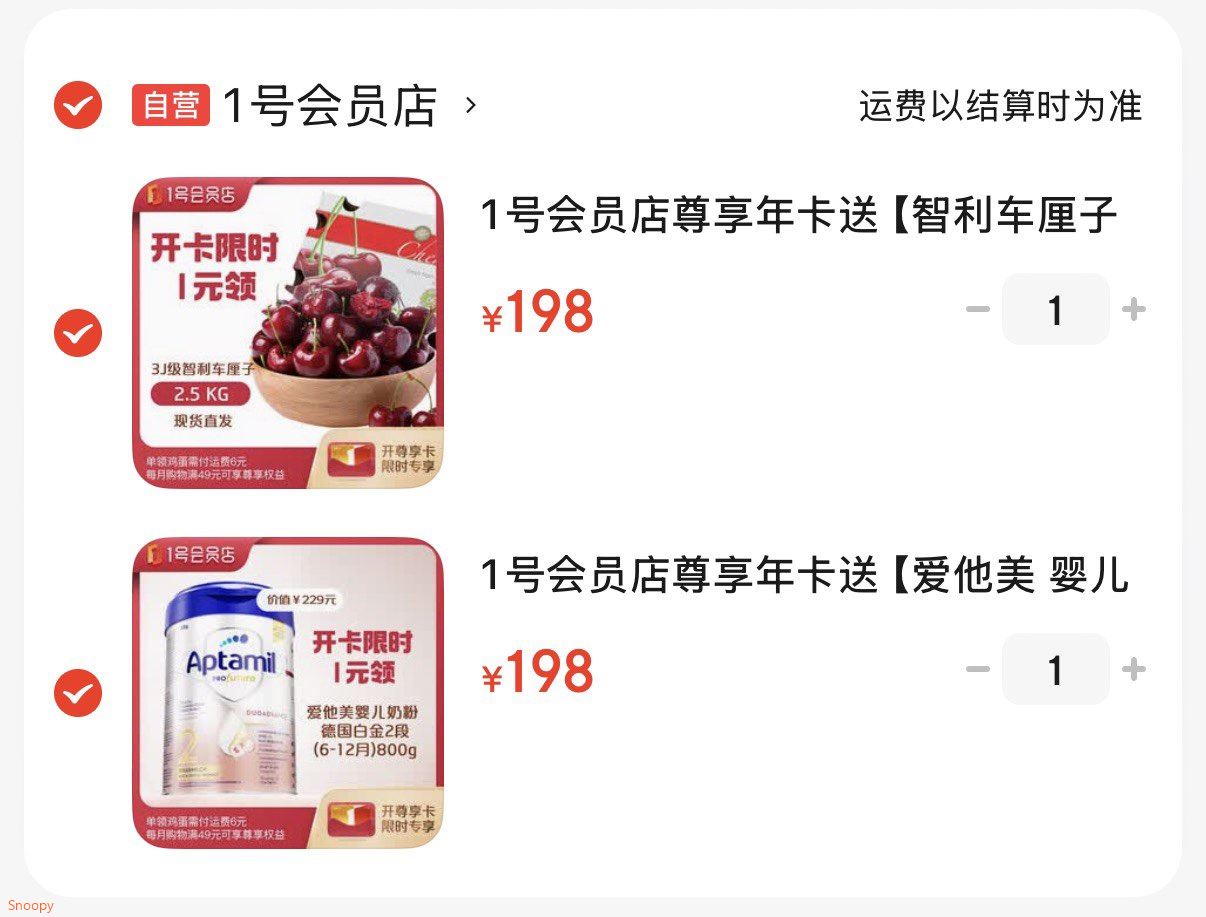The height and width of the screenshot is (917, 1206).
Task: Open 1号会员店尊享年卡送【爱他美 婴儿 title
Action: coord(804,576)
